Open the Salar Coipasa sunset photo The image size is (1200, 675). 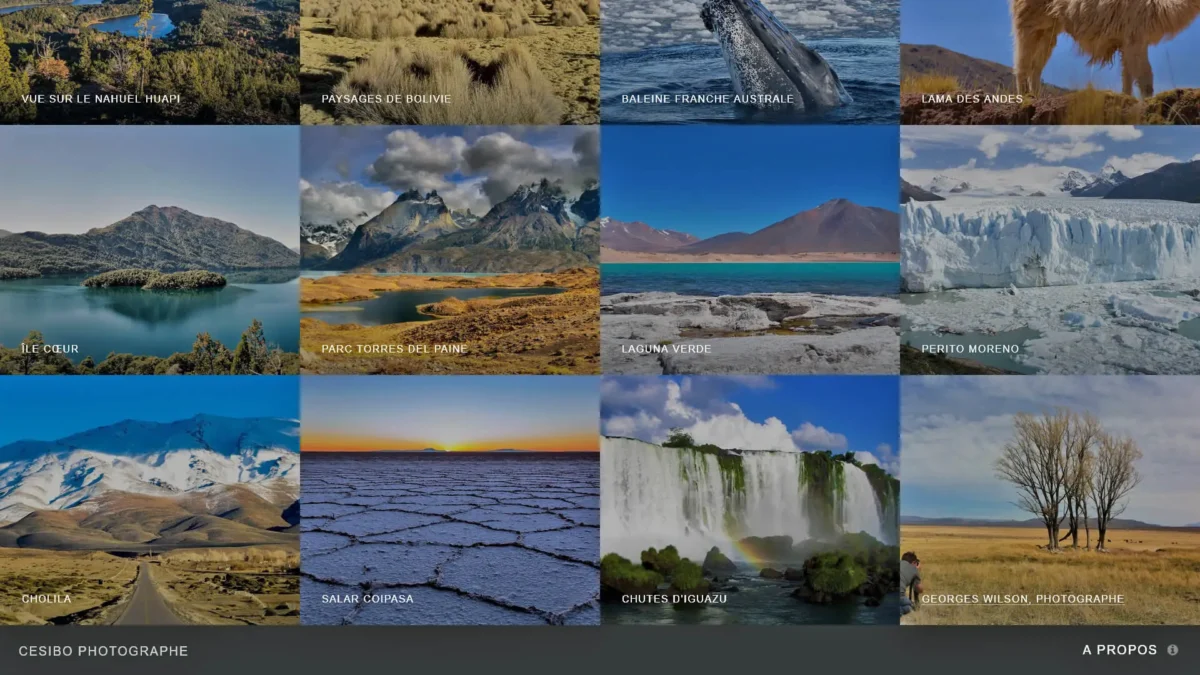[450, 500]
